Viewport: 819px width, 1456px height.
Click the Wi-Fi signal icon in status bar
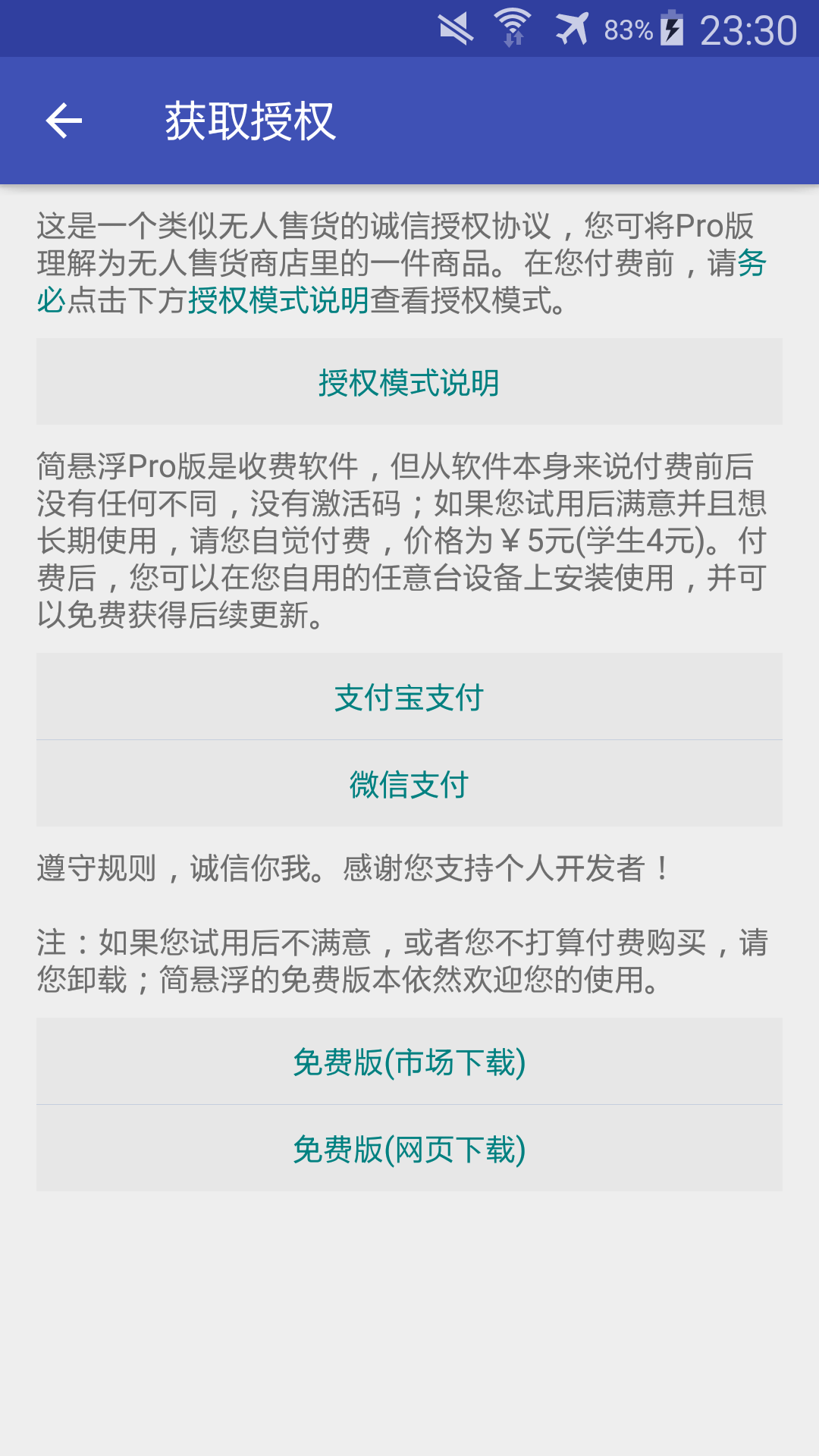pyautogui.click(x=511, y=25)
